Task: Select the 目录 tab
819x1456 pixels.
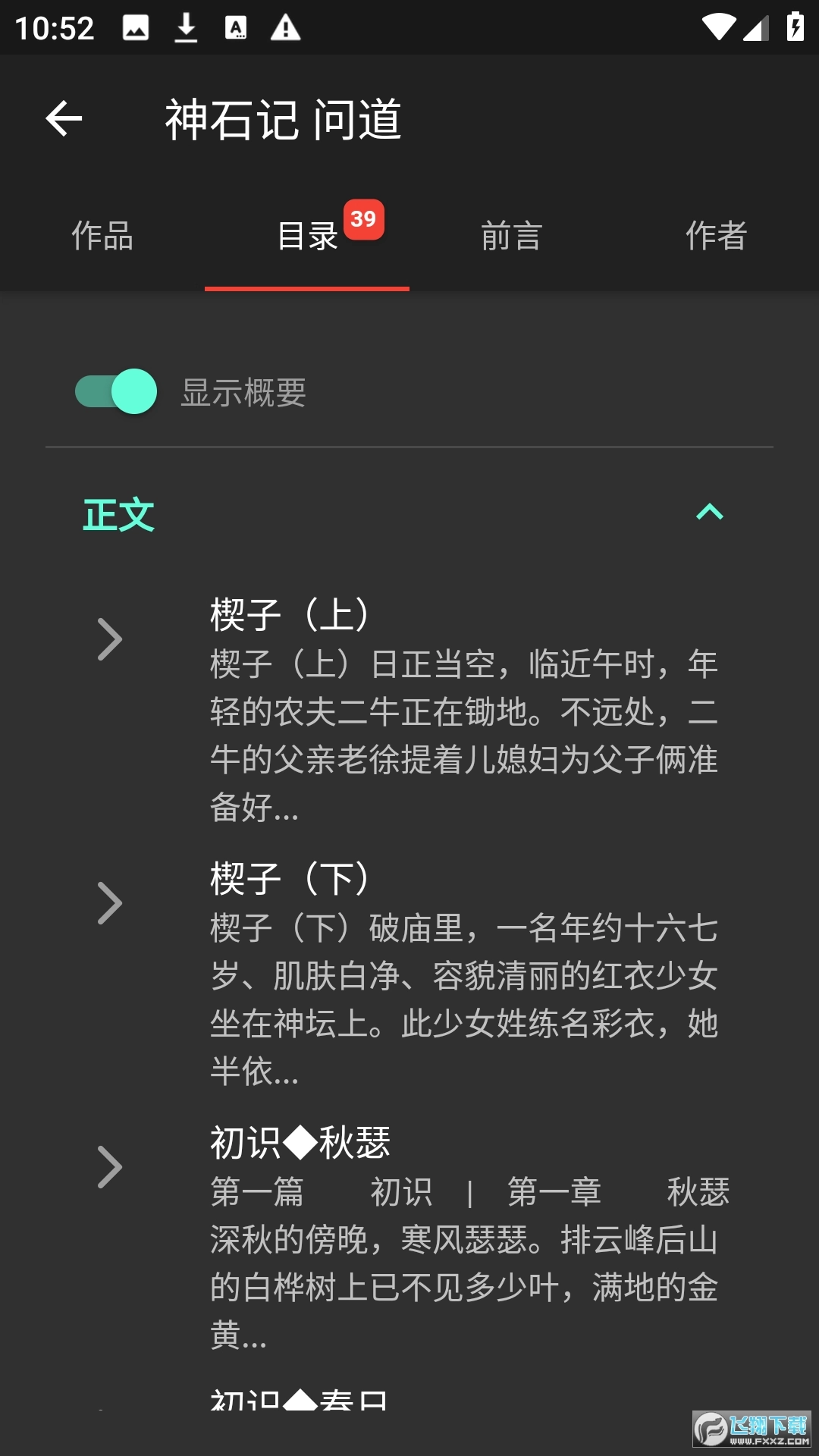Action: pyautogui.click(x=307, y=236)
